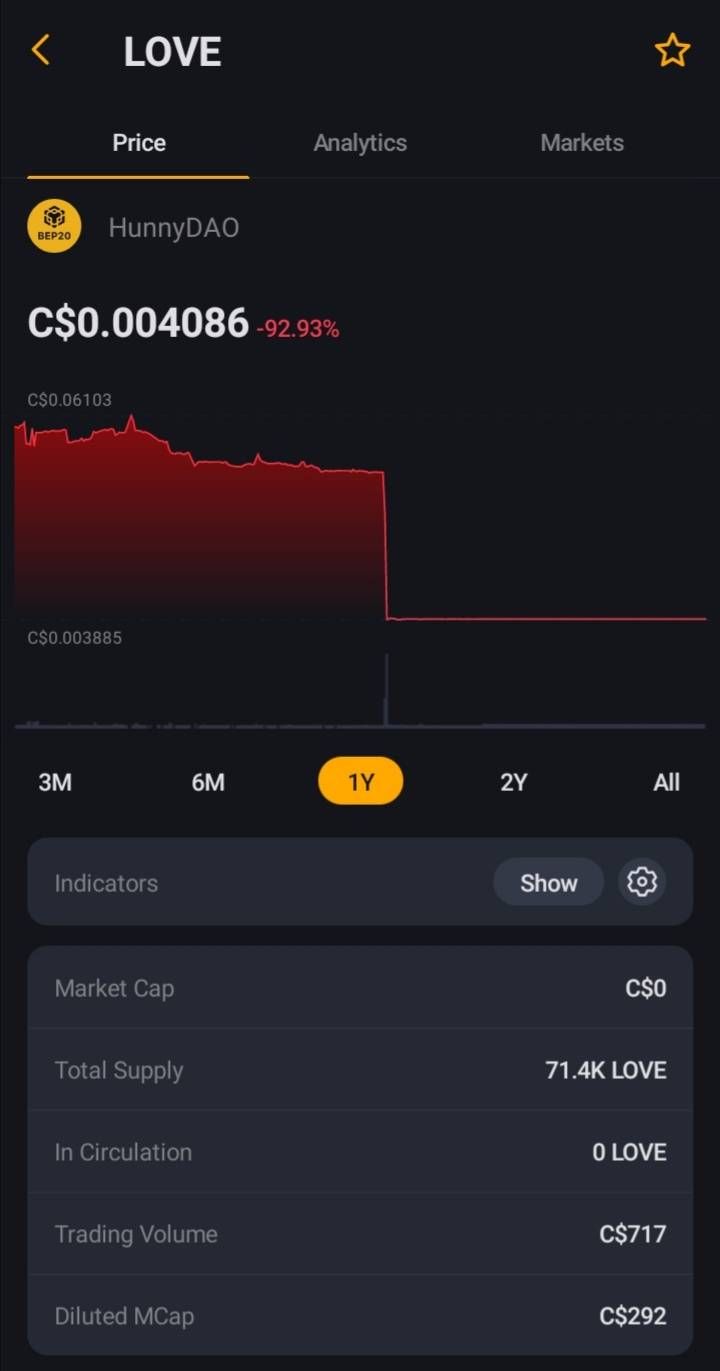
Task: Choose the 6M chart range
Action: click(x=208, y=782)
